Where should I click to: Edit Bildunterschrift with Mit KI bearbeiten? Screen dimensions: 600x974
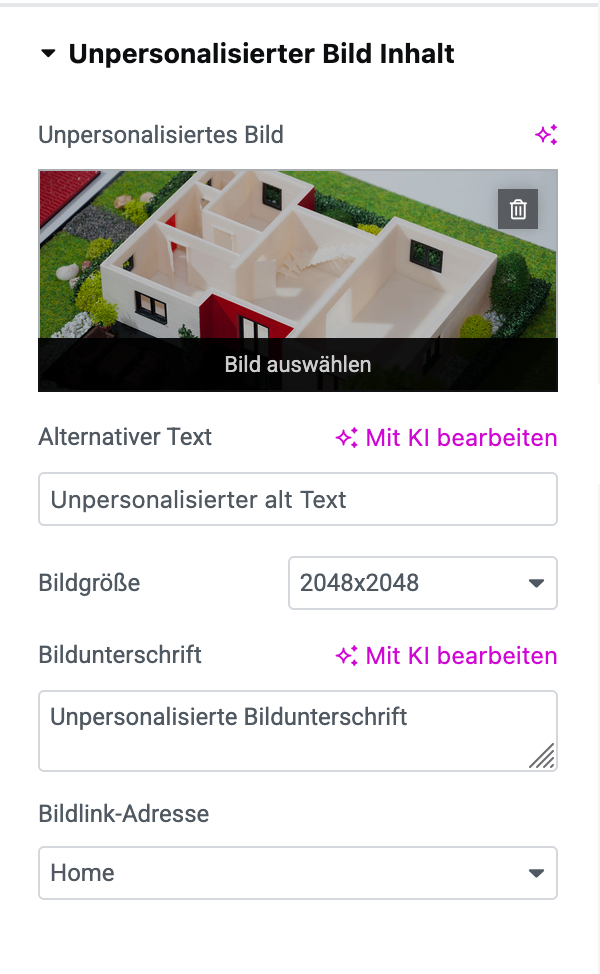coord(446,656)
